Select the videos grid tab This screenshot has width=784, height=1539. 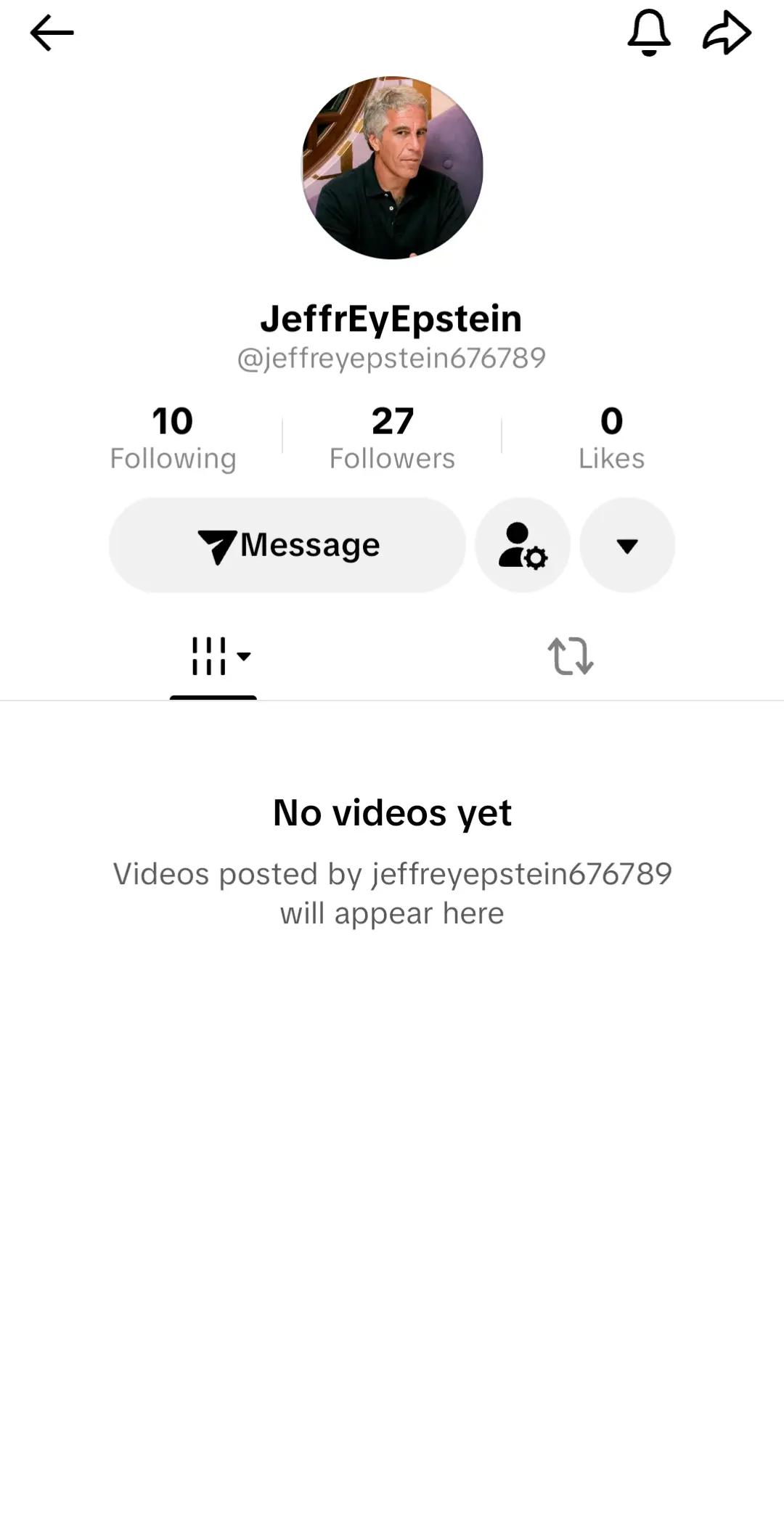(213, 657)
